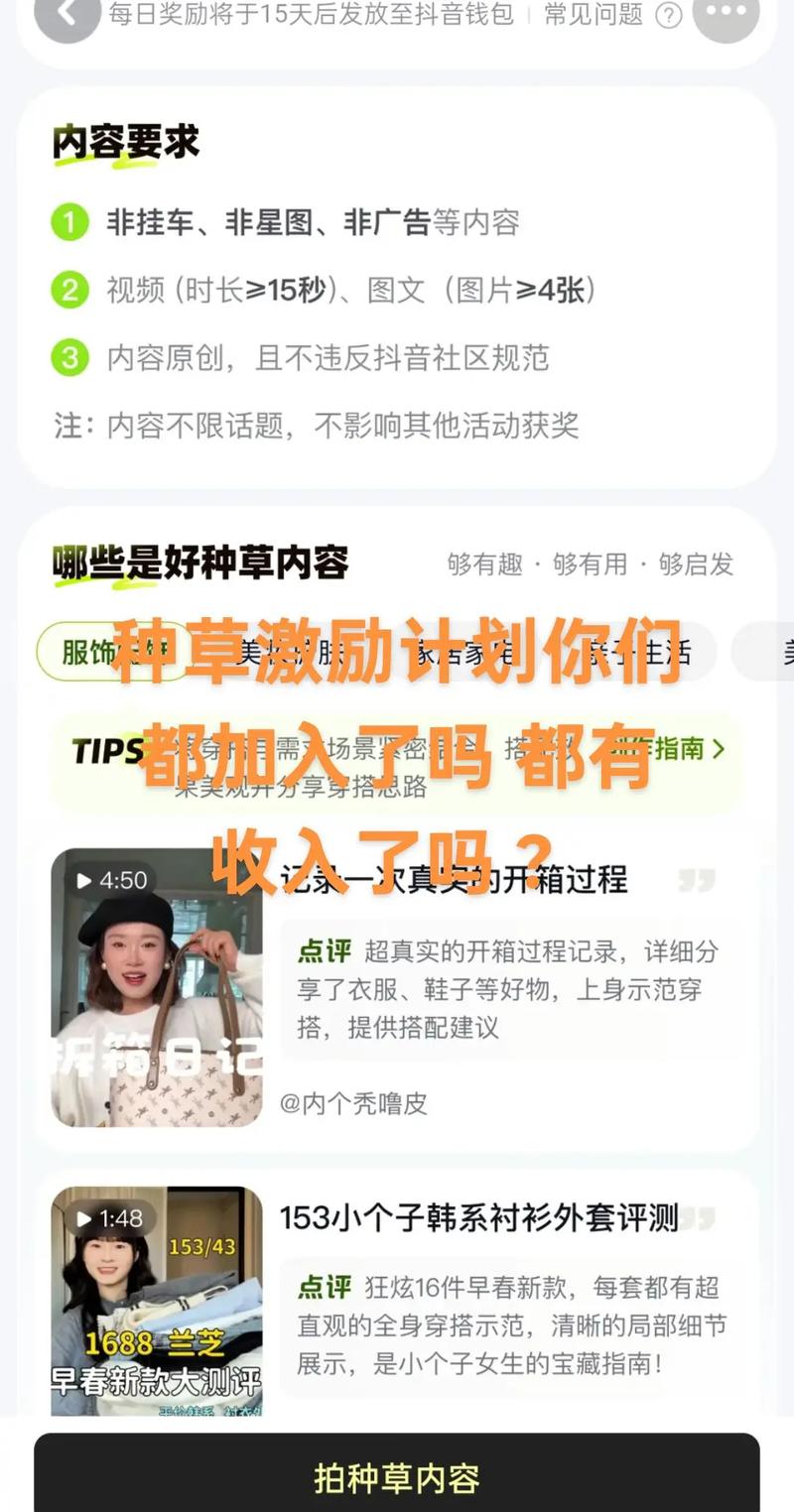Click the chevron after 指南
Viewport: 794px width, 1512px height.
(715, 752)
